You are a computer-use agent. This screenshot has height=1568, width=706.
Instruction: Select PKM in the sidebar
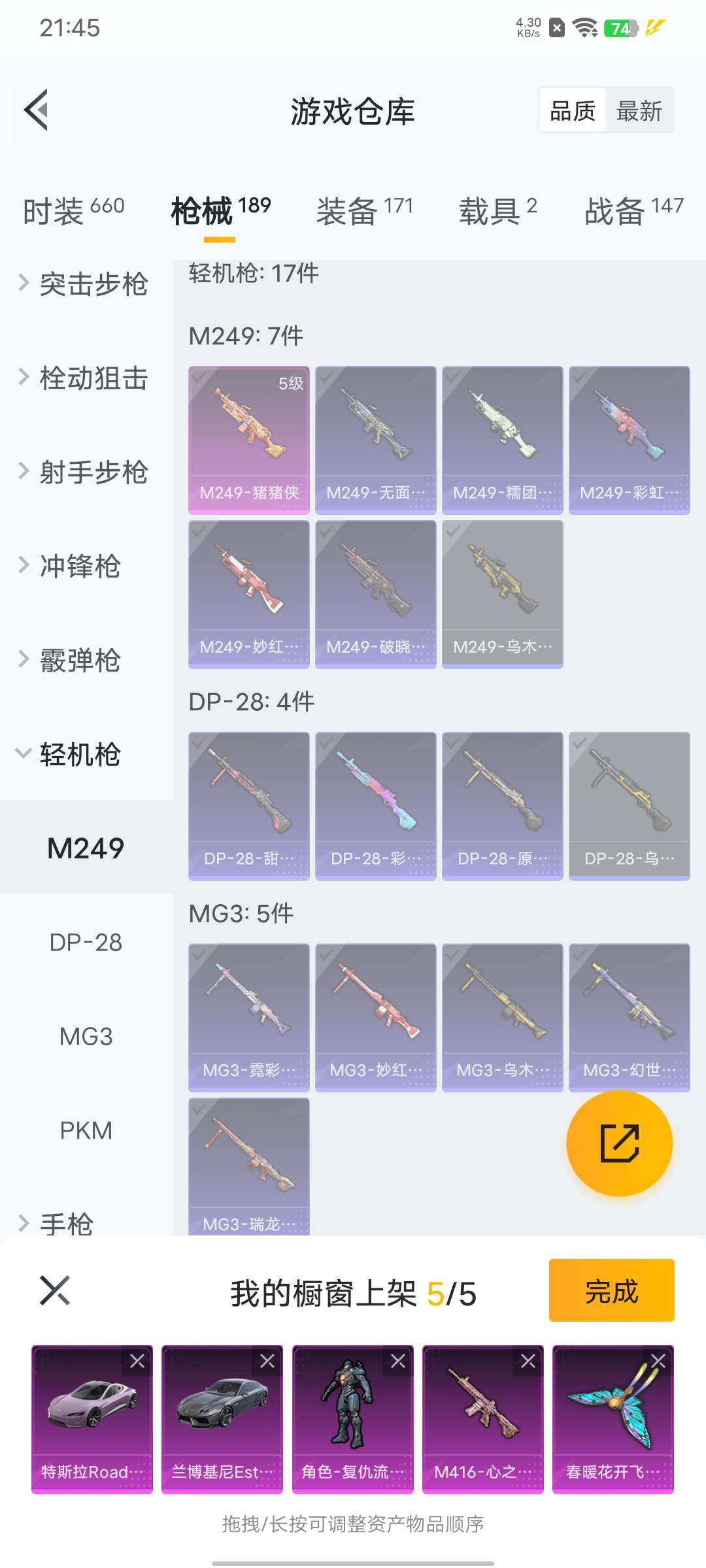[x=86, y=1130]
